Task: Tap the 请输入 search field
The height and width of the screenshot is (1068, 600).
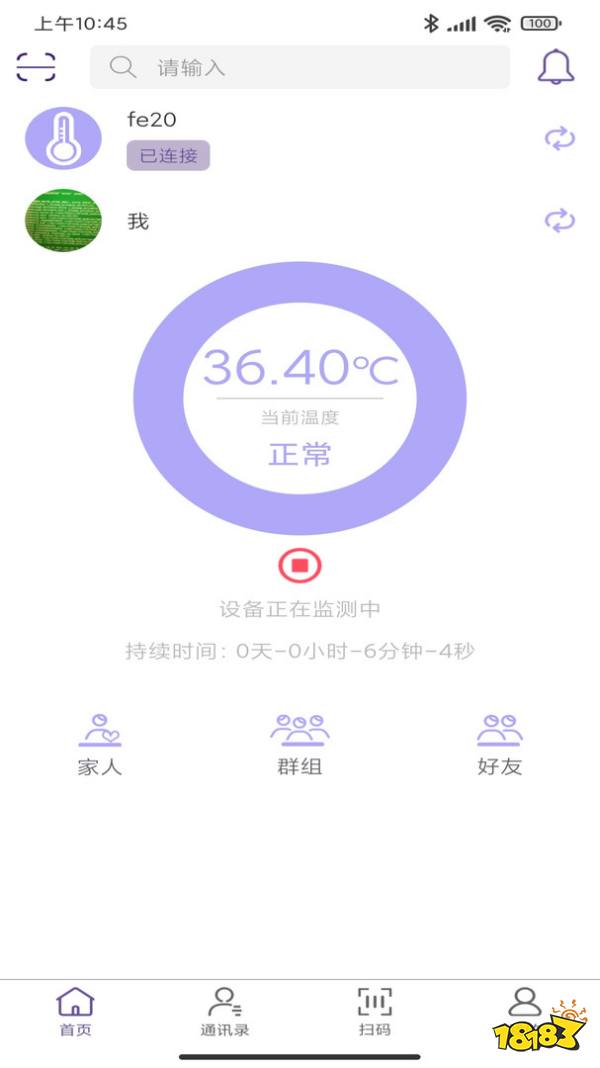Action: pyautogui.click(x=300, y=68)
